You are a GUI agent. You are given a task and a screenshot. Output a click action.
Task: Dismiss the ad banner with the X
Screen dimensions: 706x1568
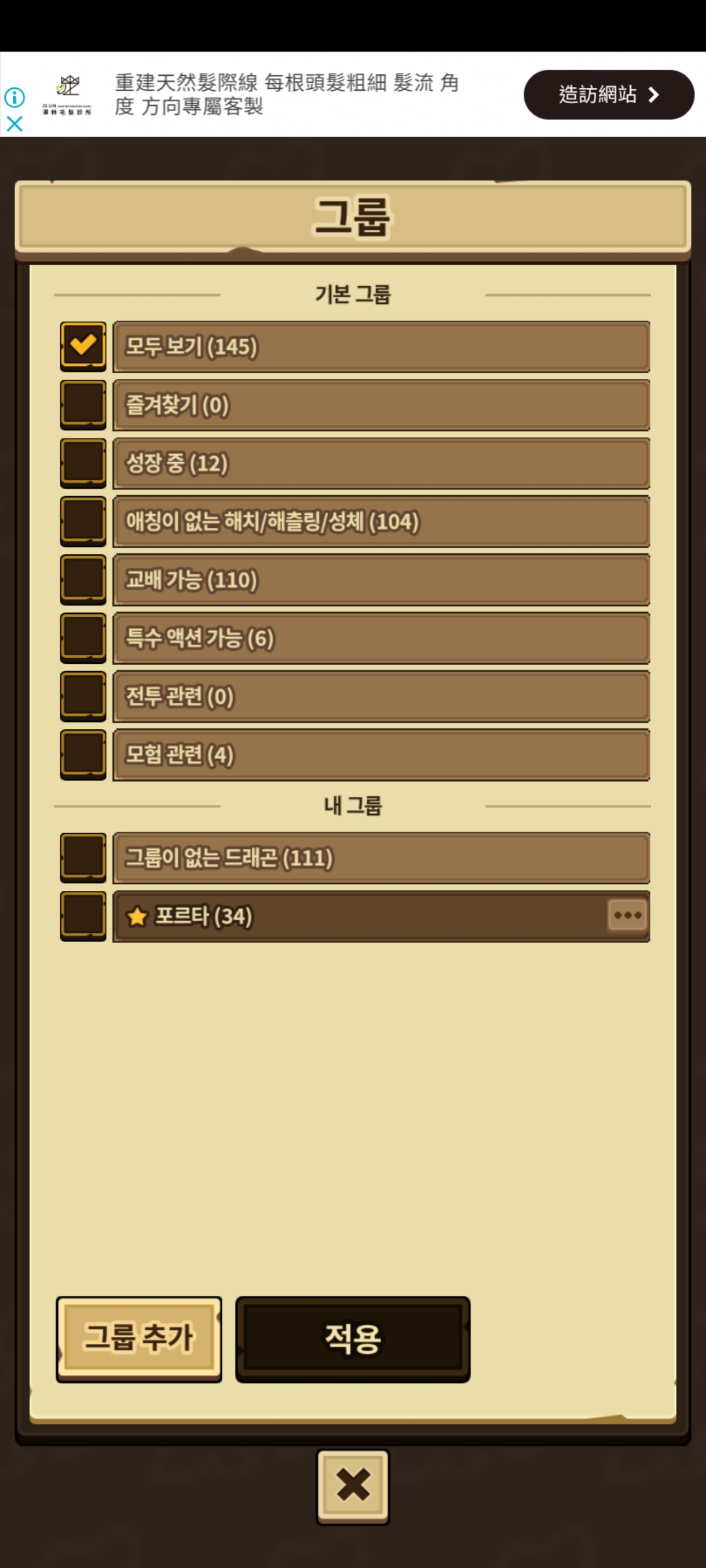click(14, 123)
